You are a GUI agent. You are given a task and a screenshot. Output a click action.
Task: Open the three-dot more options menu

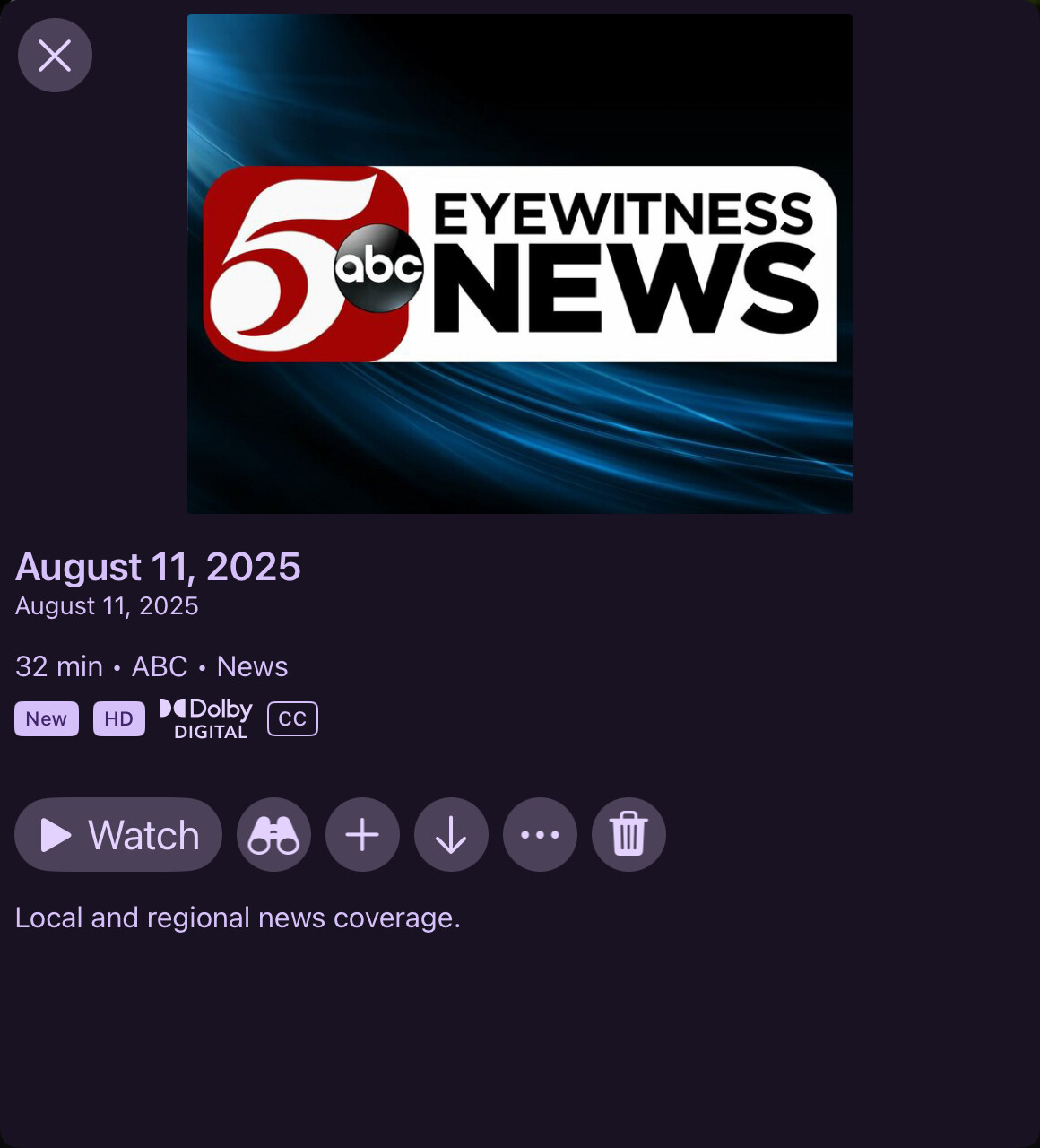pos(540,835)
